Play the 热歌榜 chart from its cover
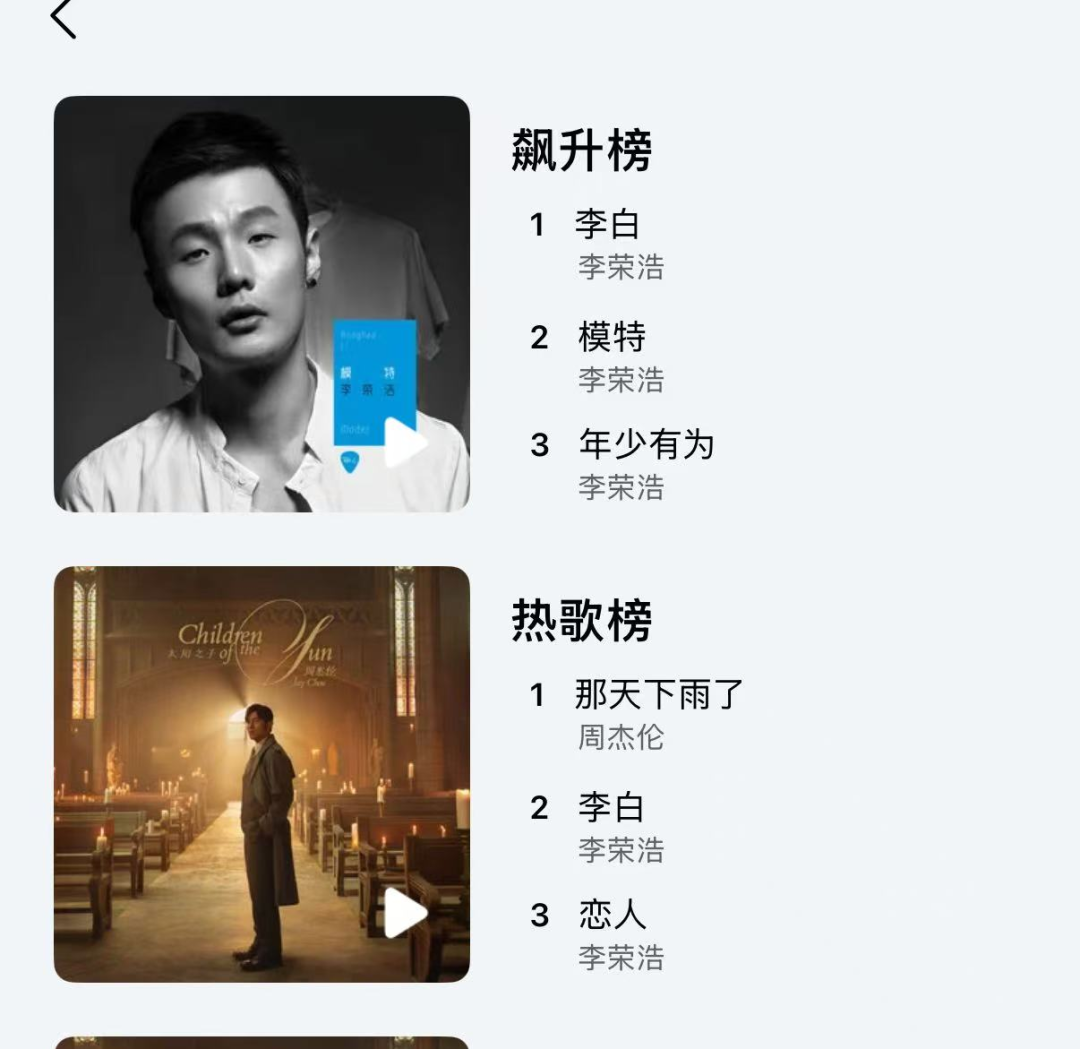Screen dimensions: 1080x1049 (404, 913)
